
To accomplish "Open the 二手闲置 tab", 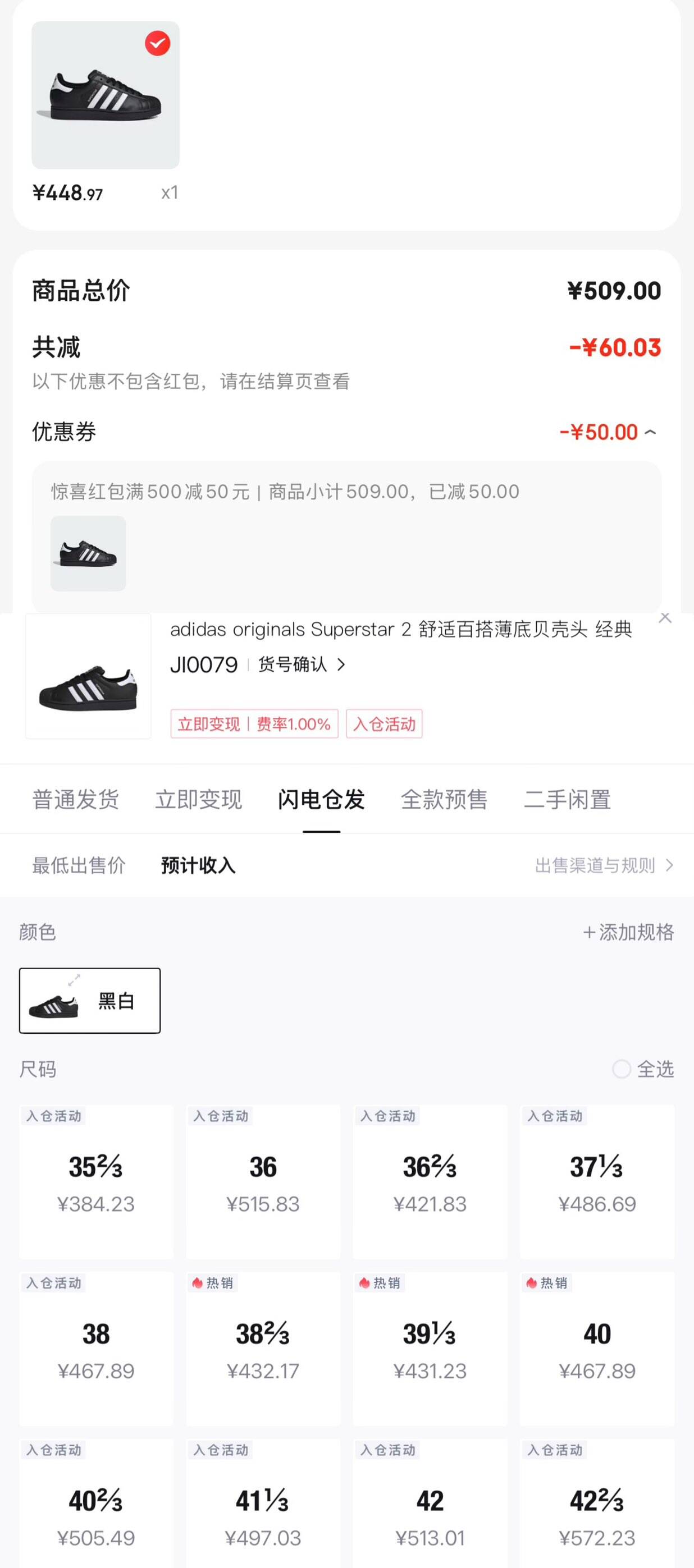I will [x=567, y=799].
